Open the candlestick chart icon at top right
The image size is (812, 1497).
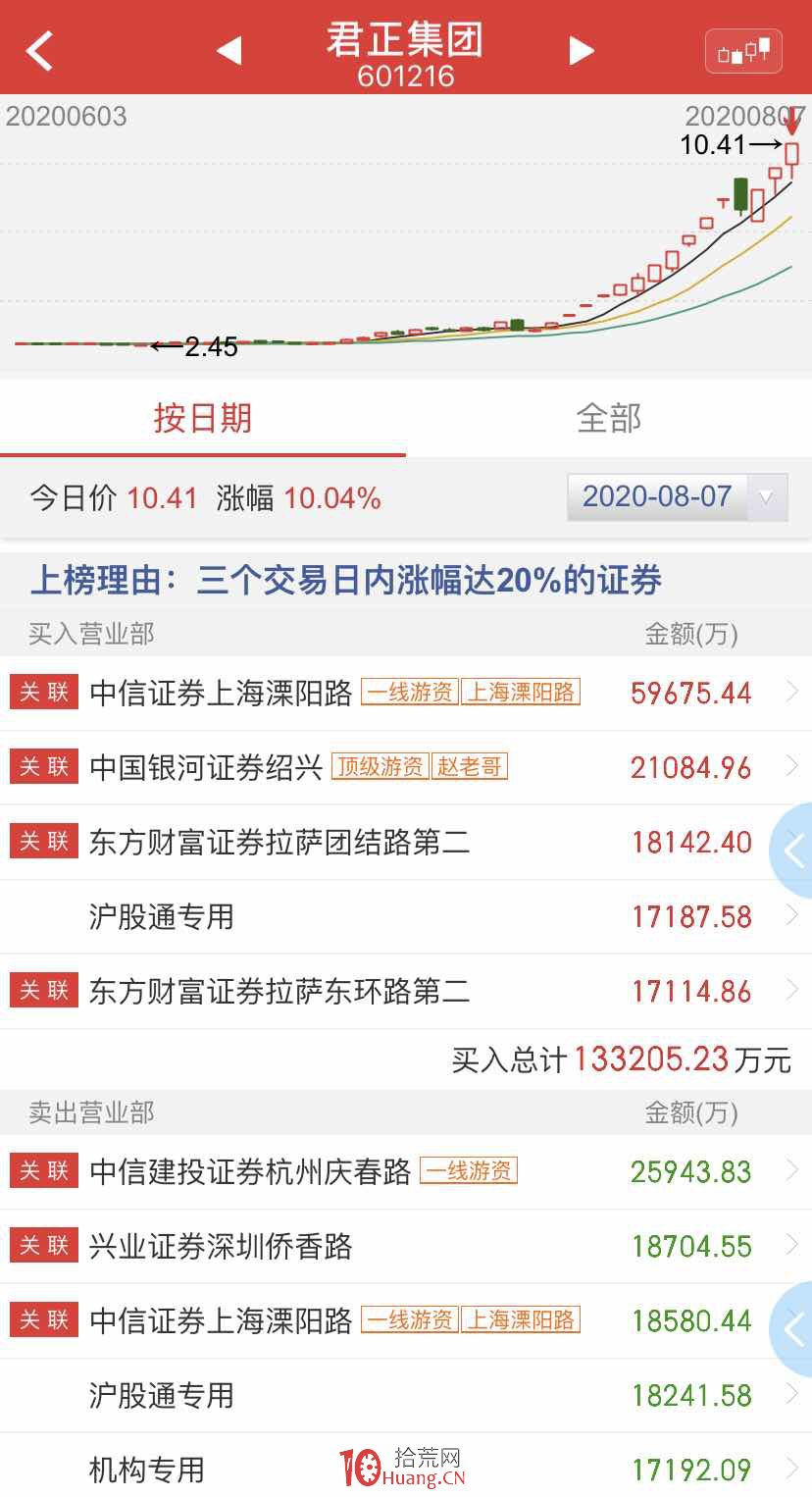[743, 50]
